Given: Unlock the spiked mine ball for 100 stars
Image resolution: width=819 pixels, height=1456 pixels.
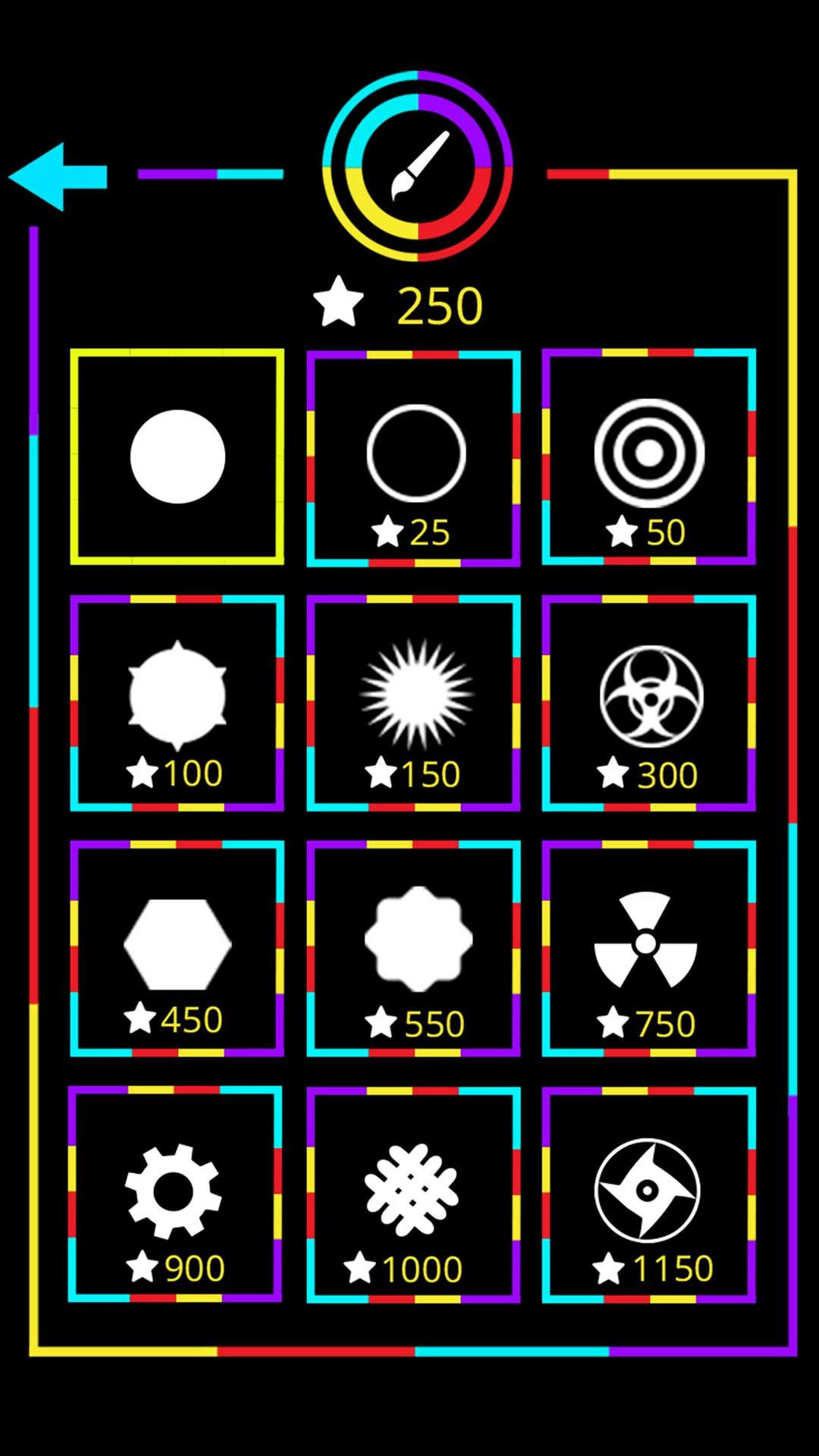Looking at the screenshot, I should tap(177, 703).
